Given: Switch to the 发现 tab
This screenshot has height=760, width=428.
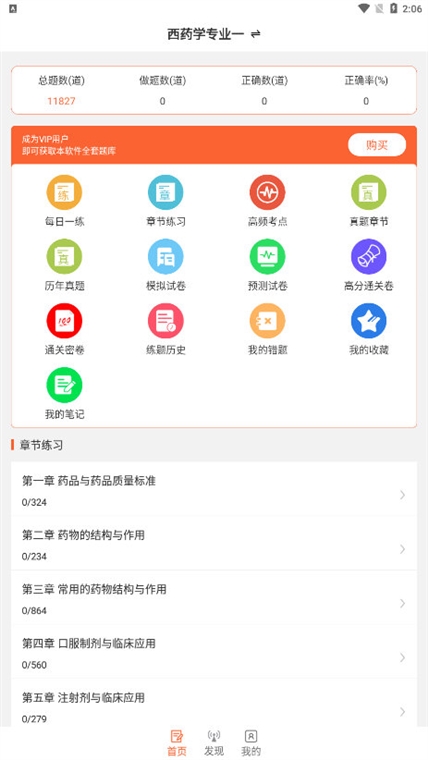Looking at the screenshot, I should point(214,743).
